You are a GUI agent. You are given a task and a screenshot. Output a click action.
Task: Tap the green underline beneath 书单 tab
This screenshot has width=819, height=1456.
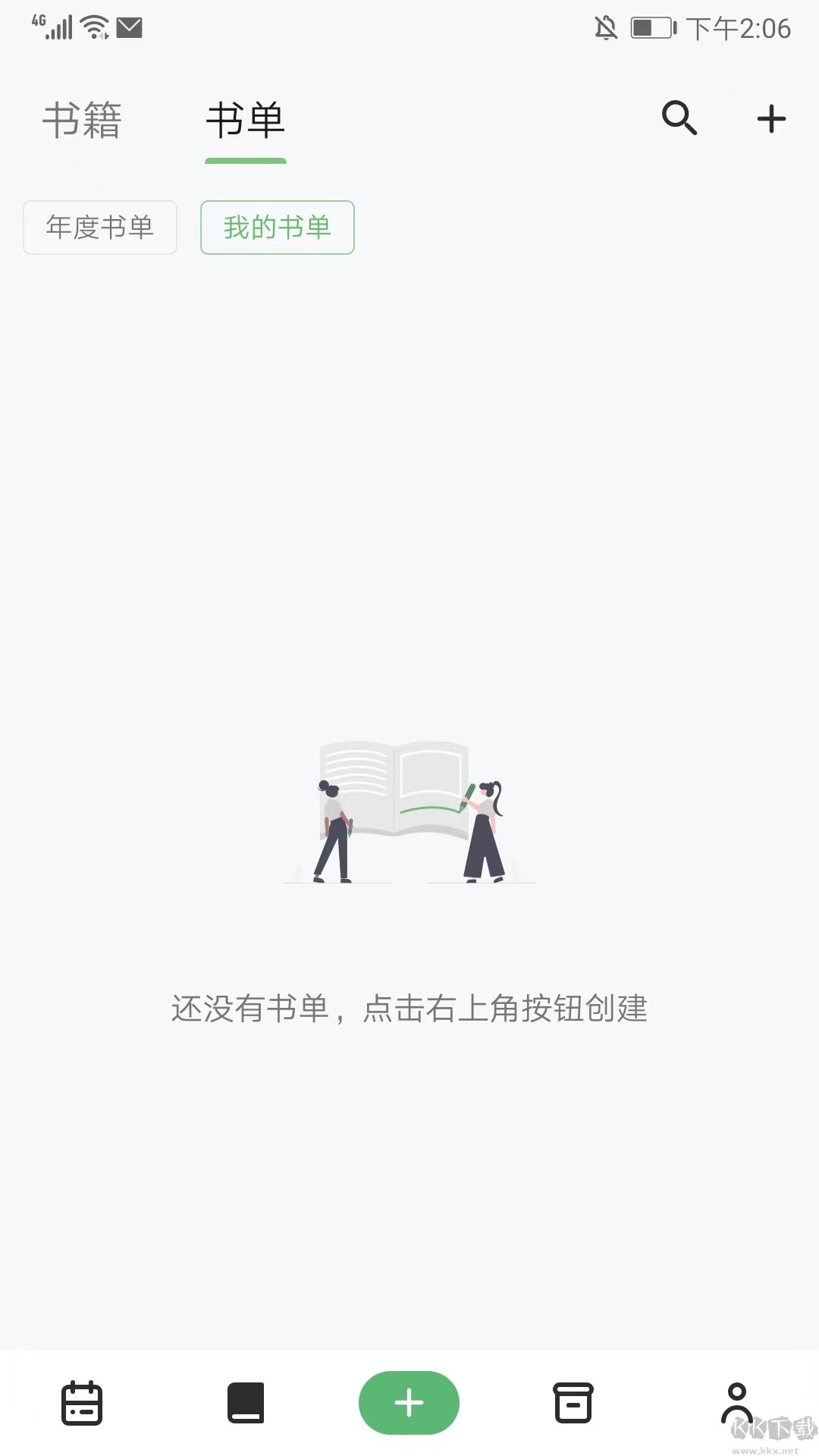246,160
